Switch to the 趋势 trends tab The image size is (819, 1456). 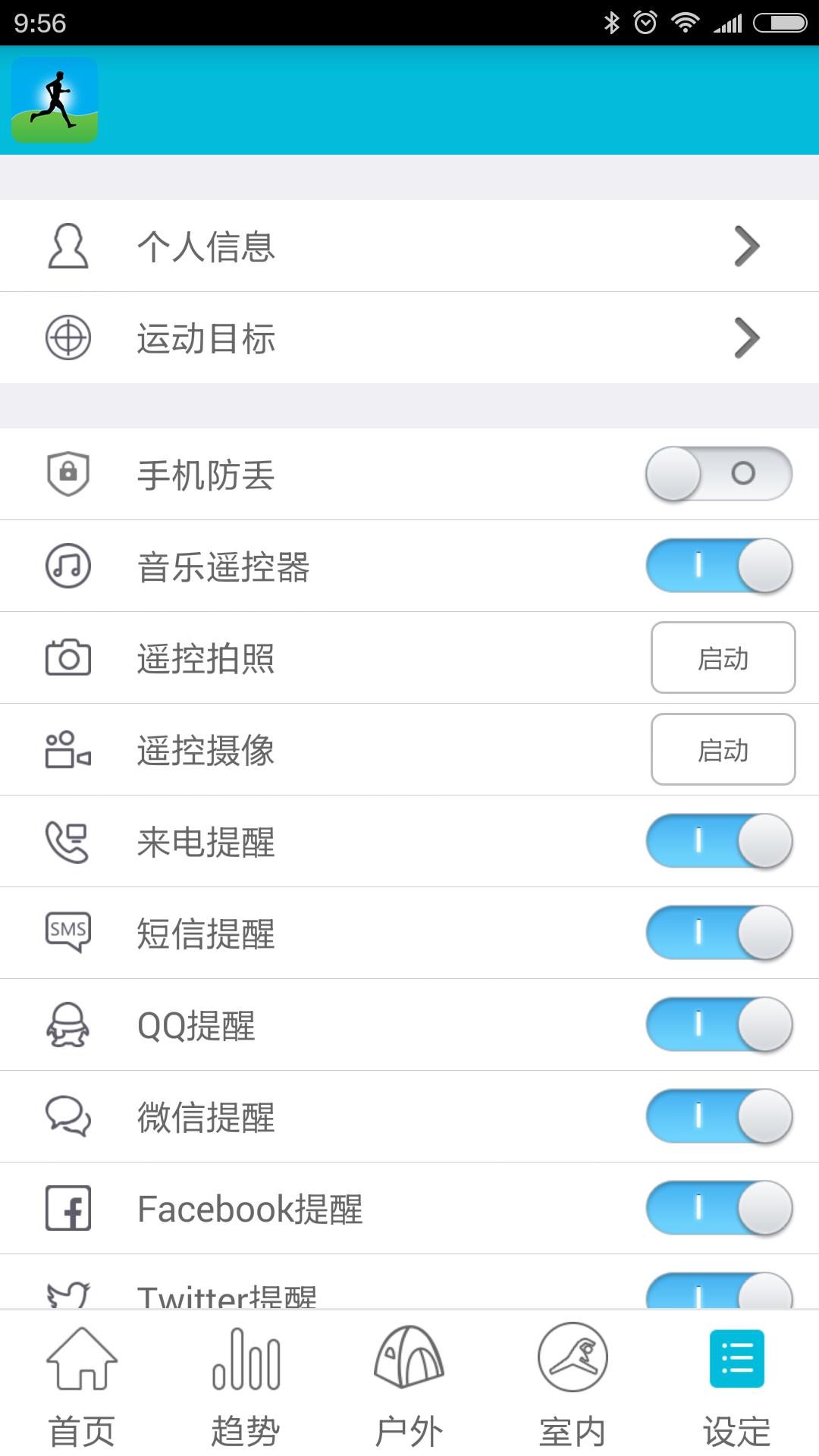pyautogui.click(x=246, y=1388)
